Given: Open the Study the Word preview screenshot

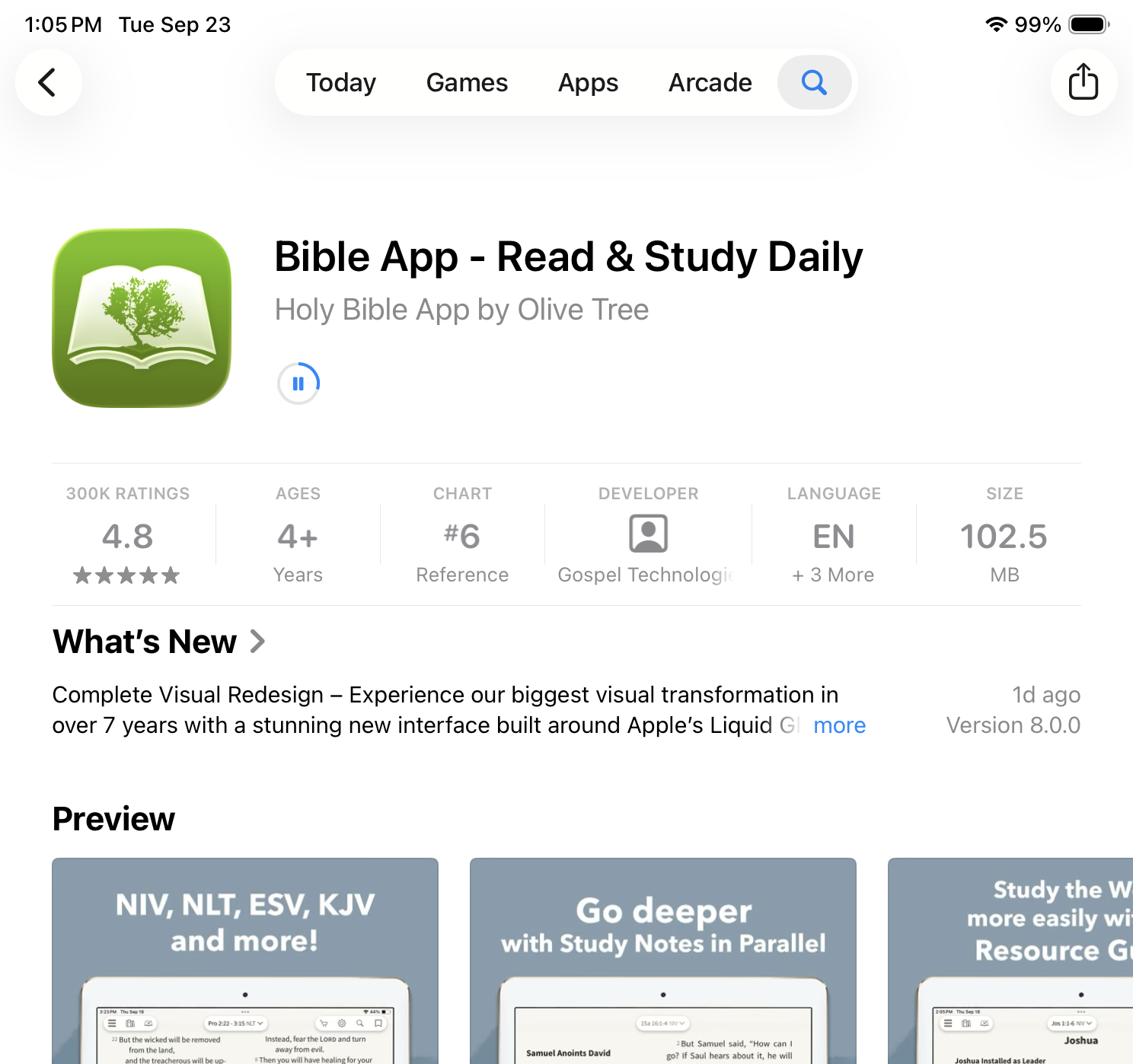Looking at the screenshot, I should tap(1010, 960).
